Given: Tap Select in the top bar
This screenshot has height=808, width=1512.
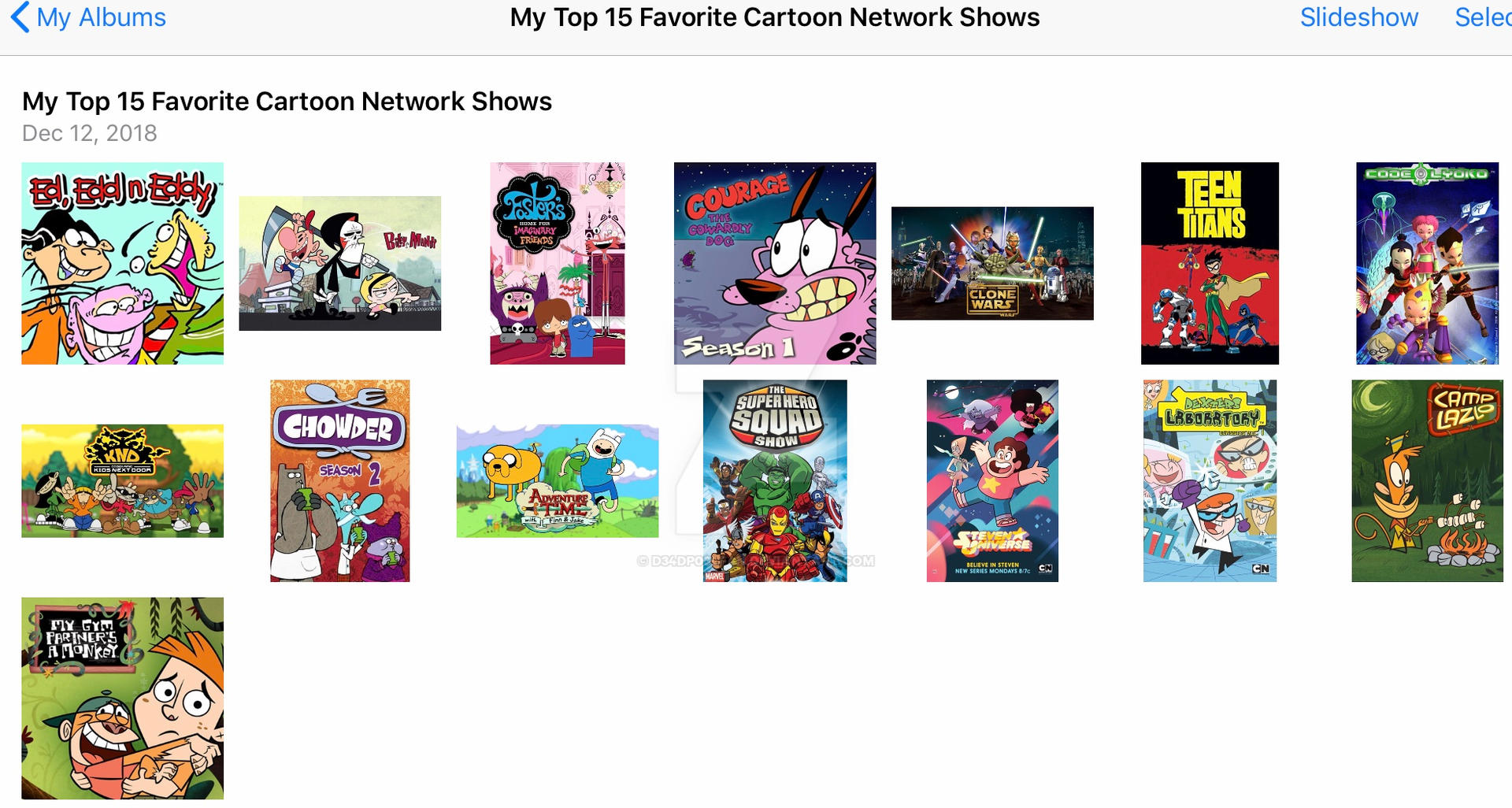Looking at the screenshot, I should click(1482, 17).
